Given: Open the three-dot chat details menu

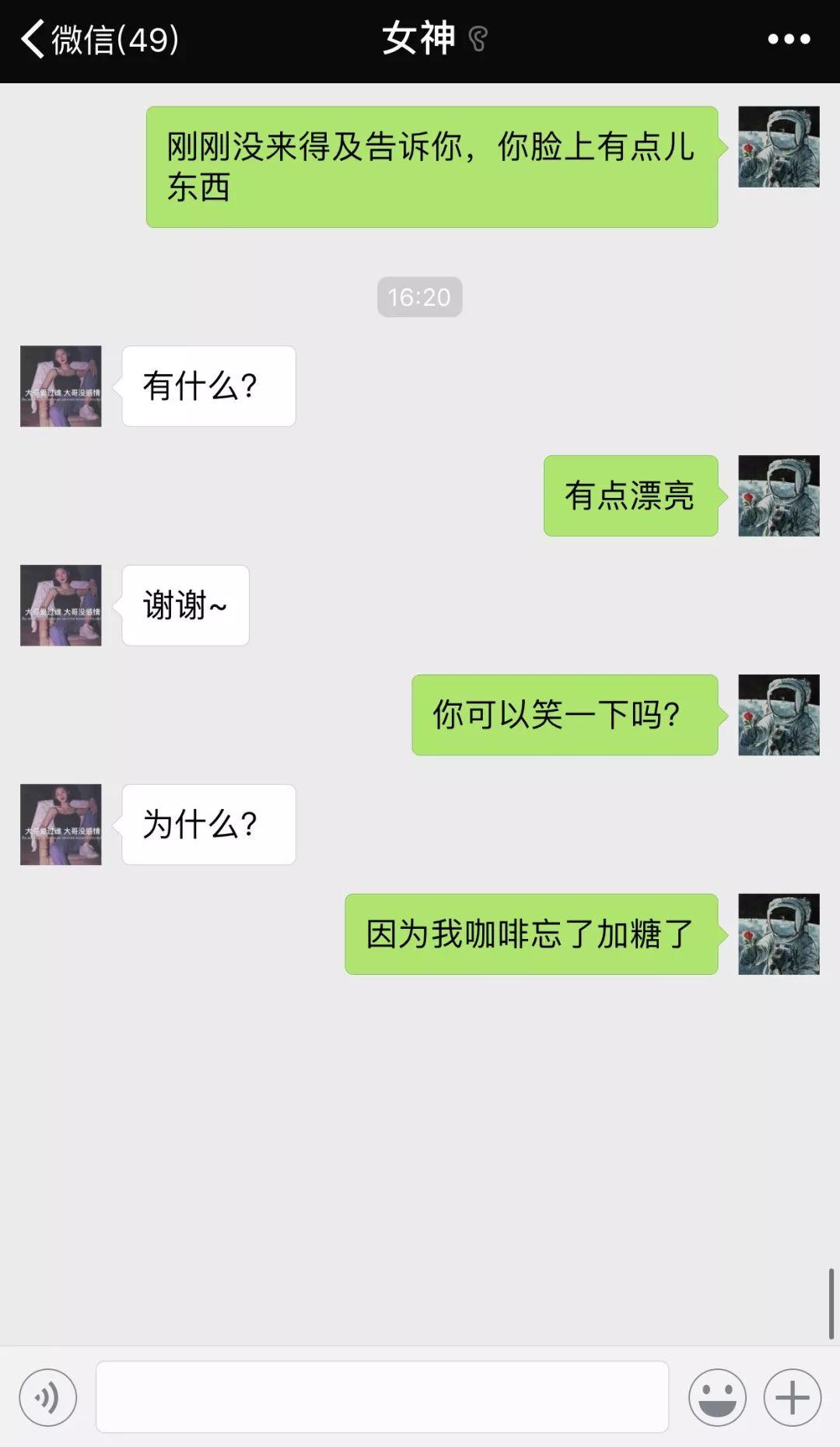Looking at the screenshot, I should pos(789,39).
